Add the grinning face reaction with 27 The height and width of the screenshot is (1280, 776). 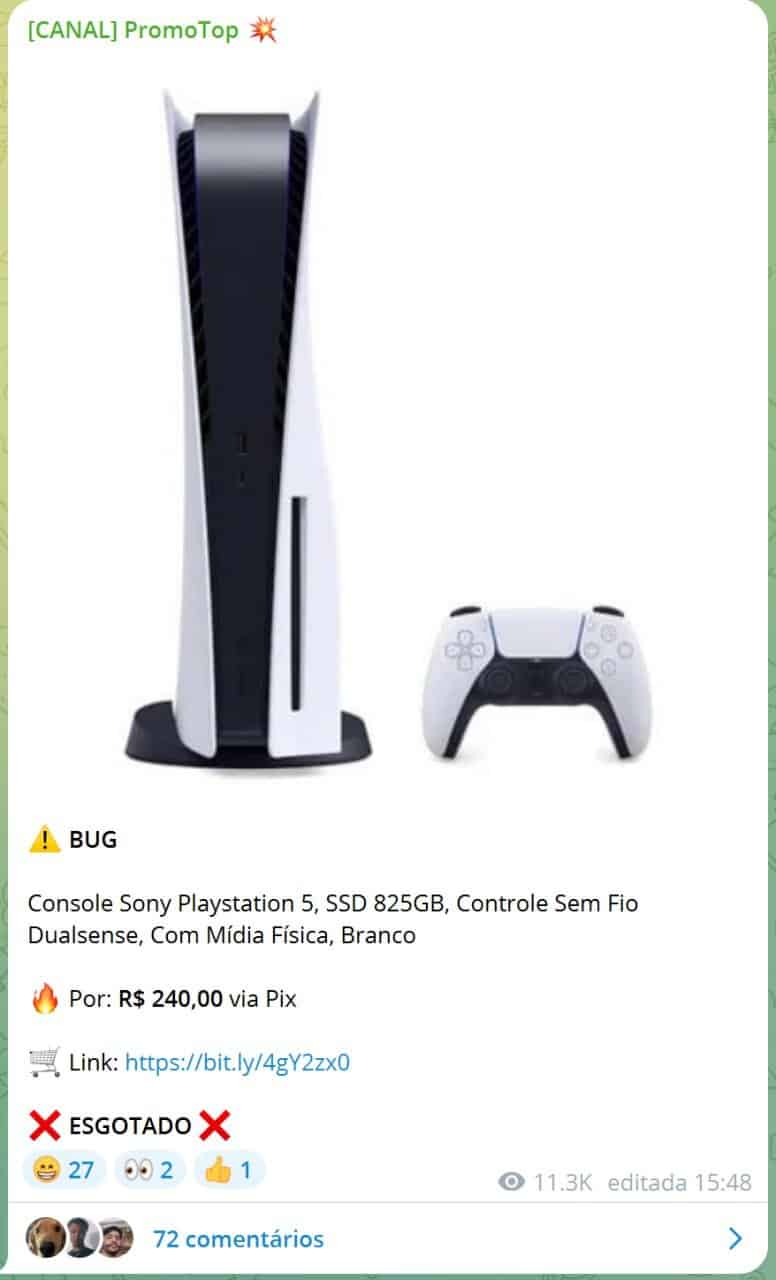click(64, 1170)
